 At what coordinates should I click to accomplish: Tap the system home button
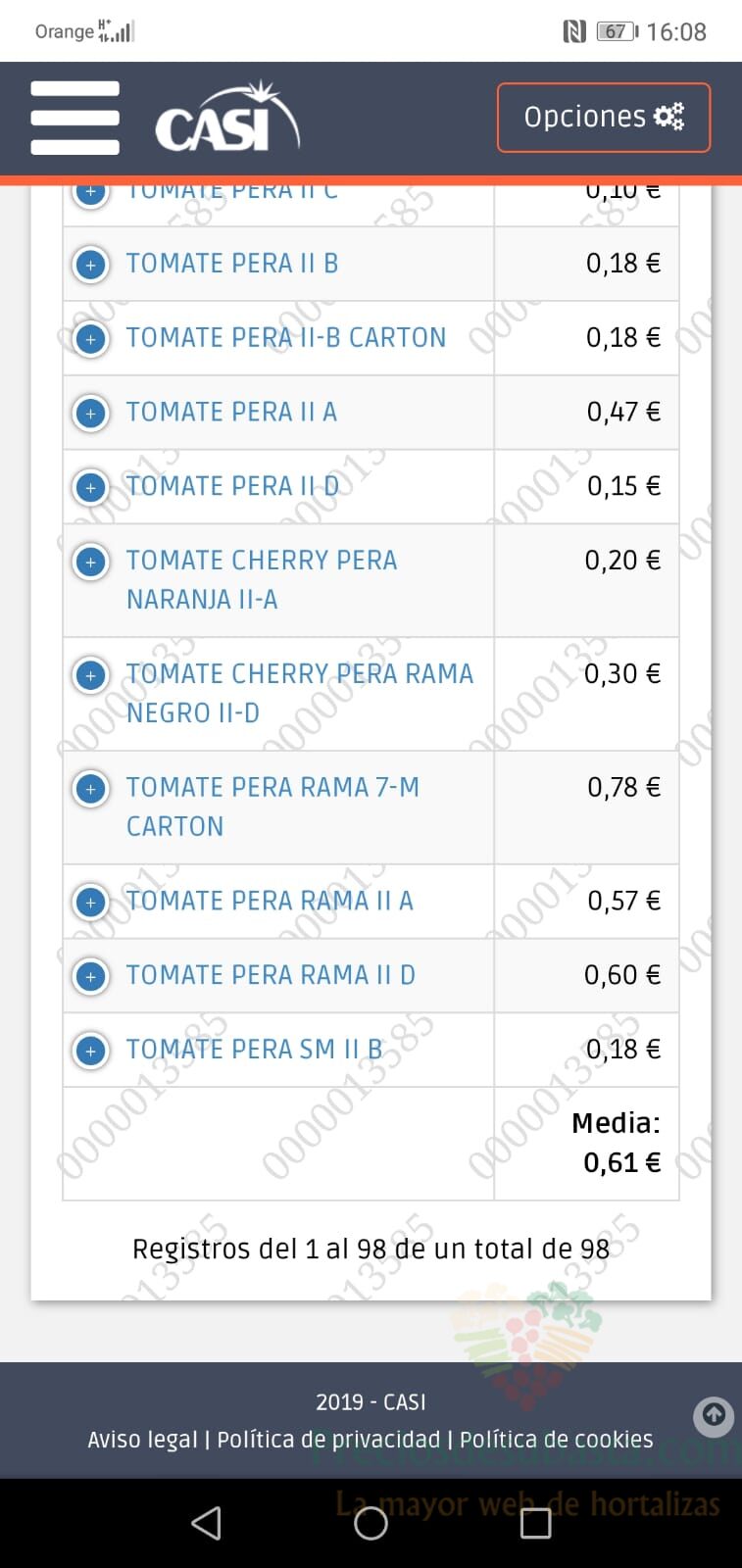(x=371, y=1523)
